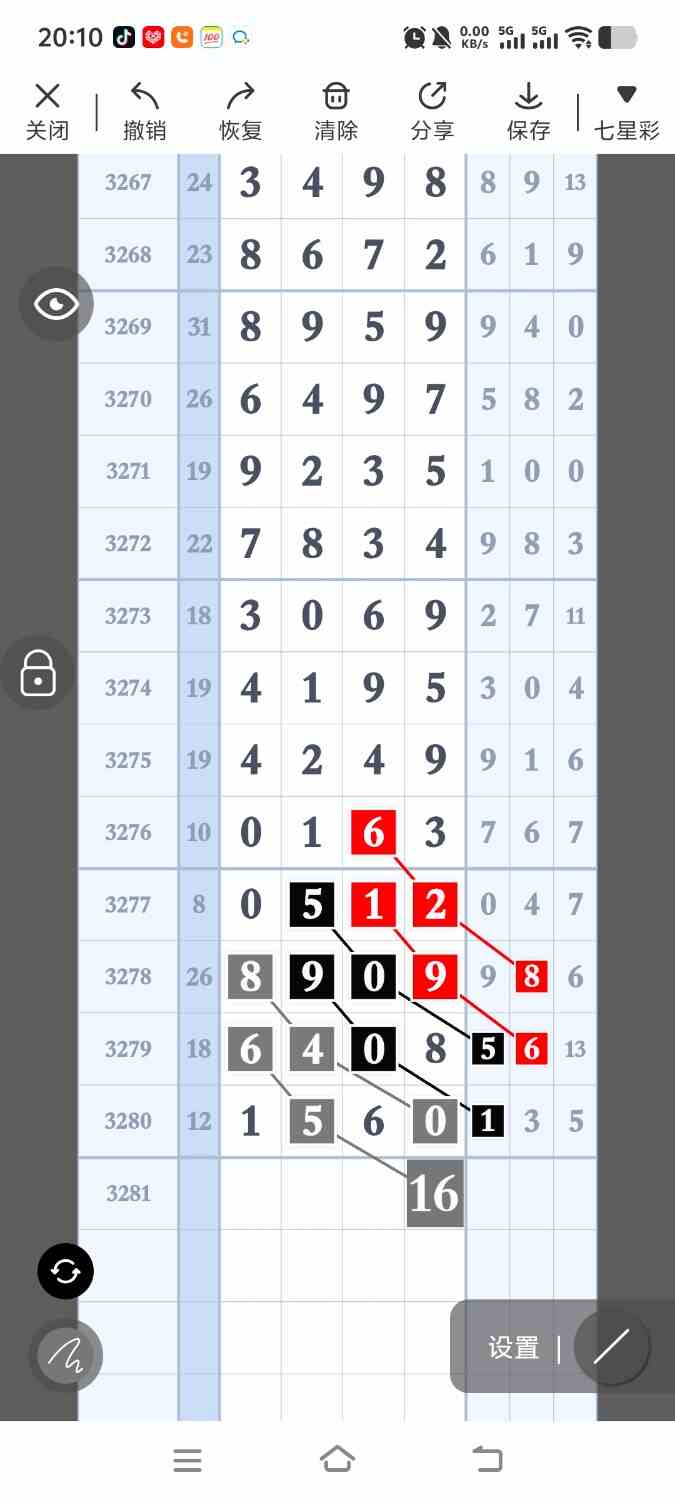Viewport: 675px width, 1500px height.
Task: Toggle the eye visibility button
Action: click(56, 304)
